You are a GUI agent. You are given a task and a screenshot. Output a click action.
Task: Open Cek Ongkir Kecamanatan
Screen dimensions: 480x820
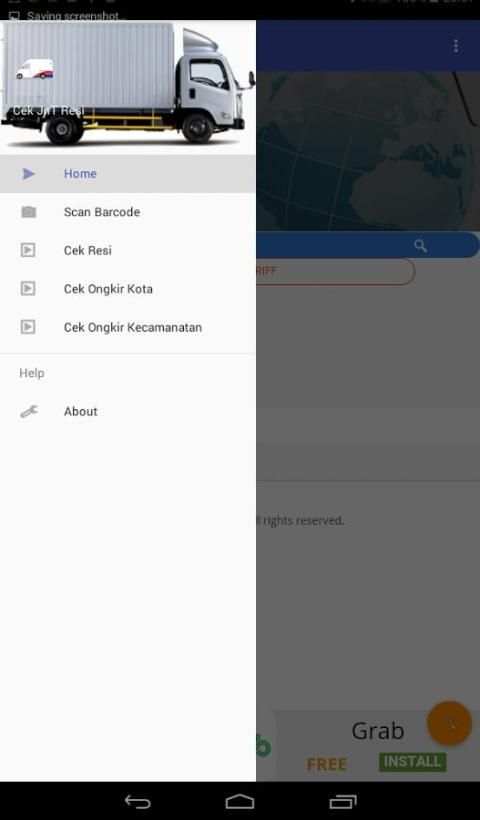[x=128, y=327]
